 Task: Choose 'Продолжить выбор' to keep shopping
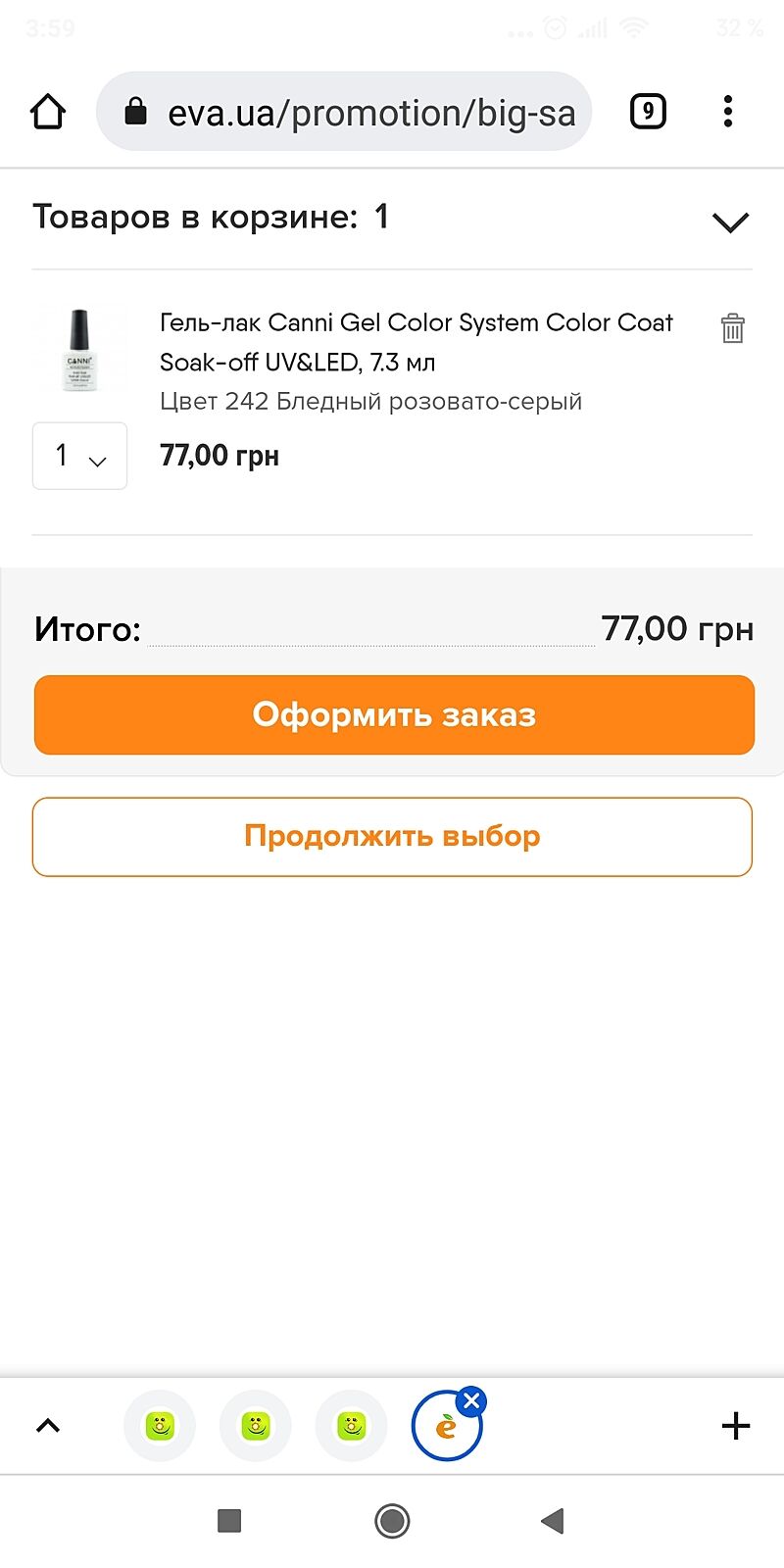pos(392,836)
